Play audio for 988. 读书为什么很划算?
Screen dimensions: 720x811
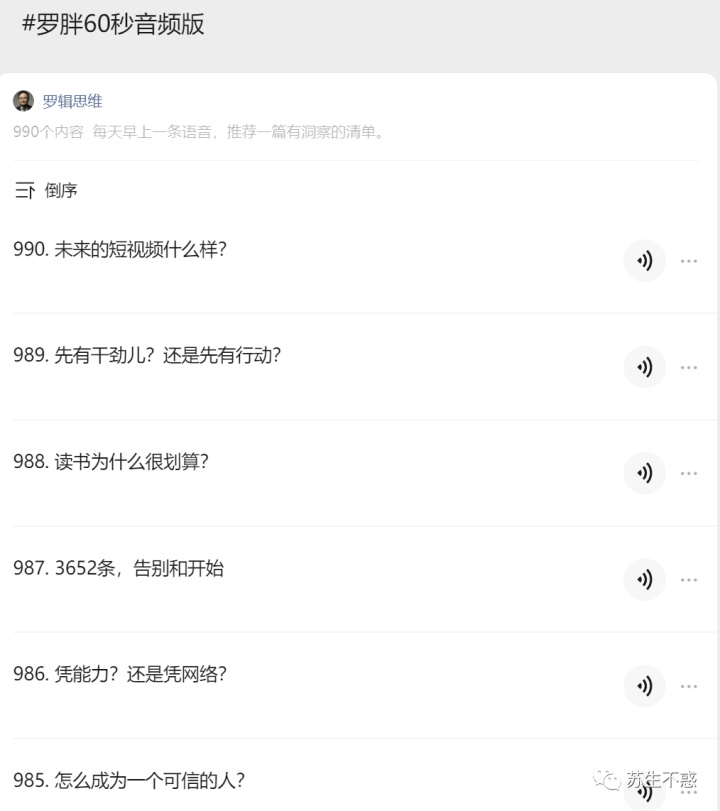644,473
